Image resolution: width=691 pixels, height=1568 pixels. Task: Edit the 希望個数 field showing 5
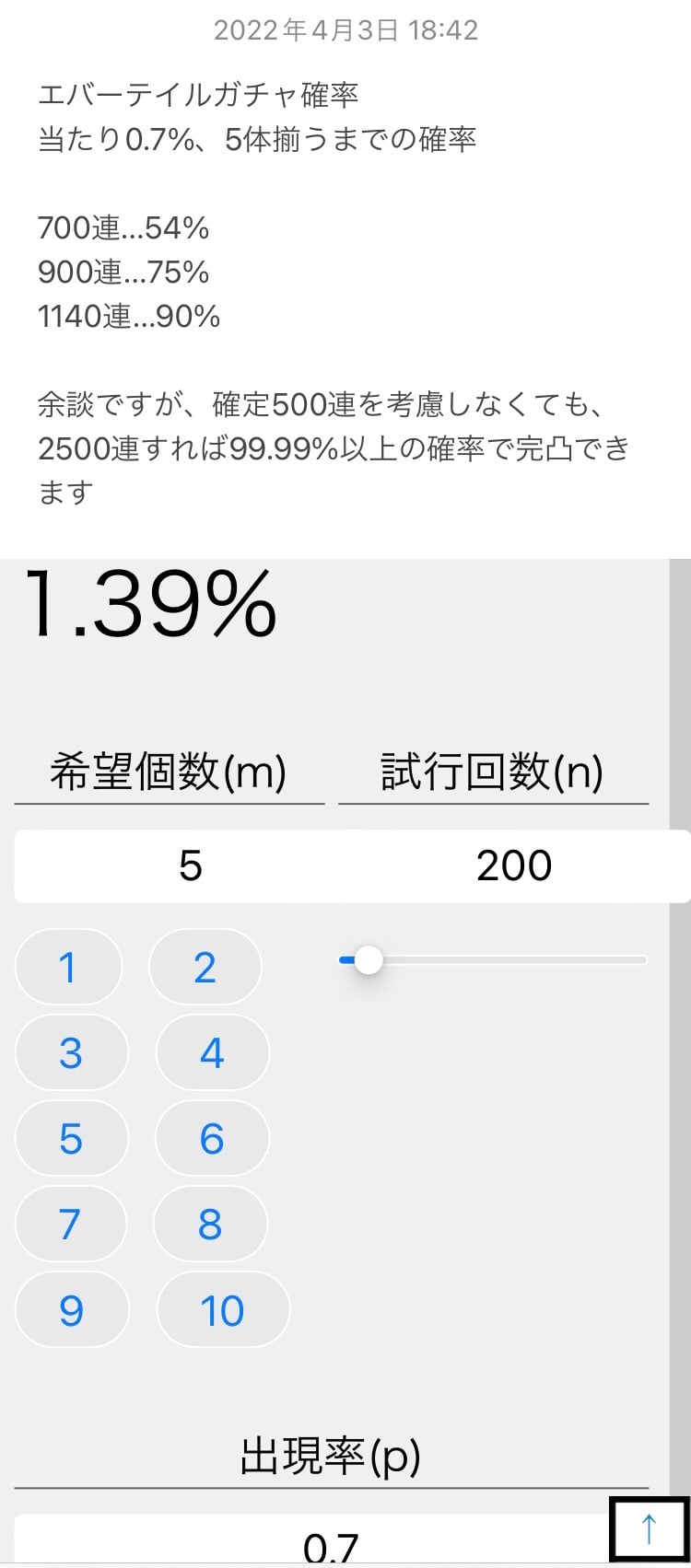click(190, 866)
